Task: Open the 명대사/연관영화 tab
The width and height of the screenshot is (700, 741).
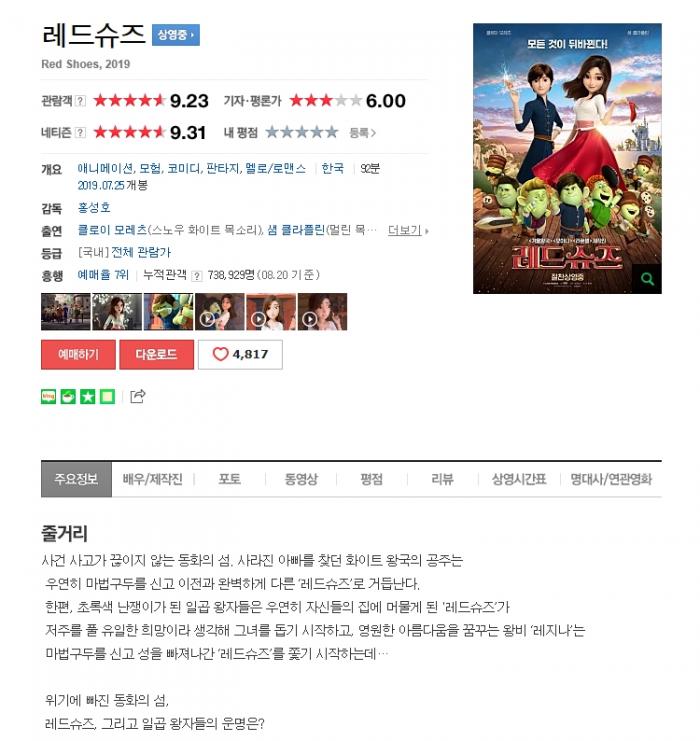Action: coord(610,479)
